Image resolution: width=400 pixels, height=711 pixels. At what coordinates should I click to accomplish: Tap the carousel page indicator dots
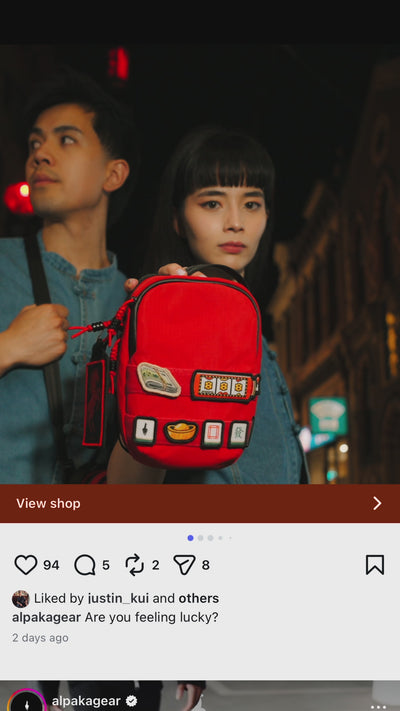tap(210, 538)
